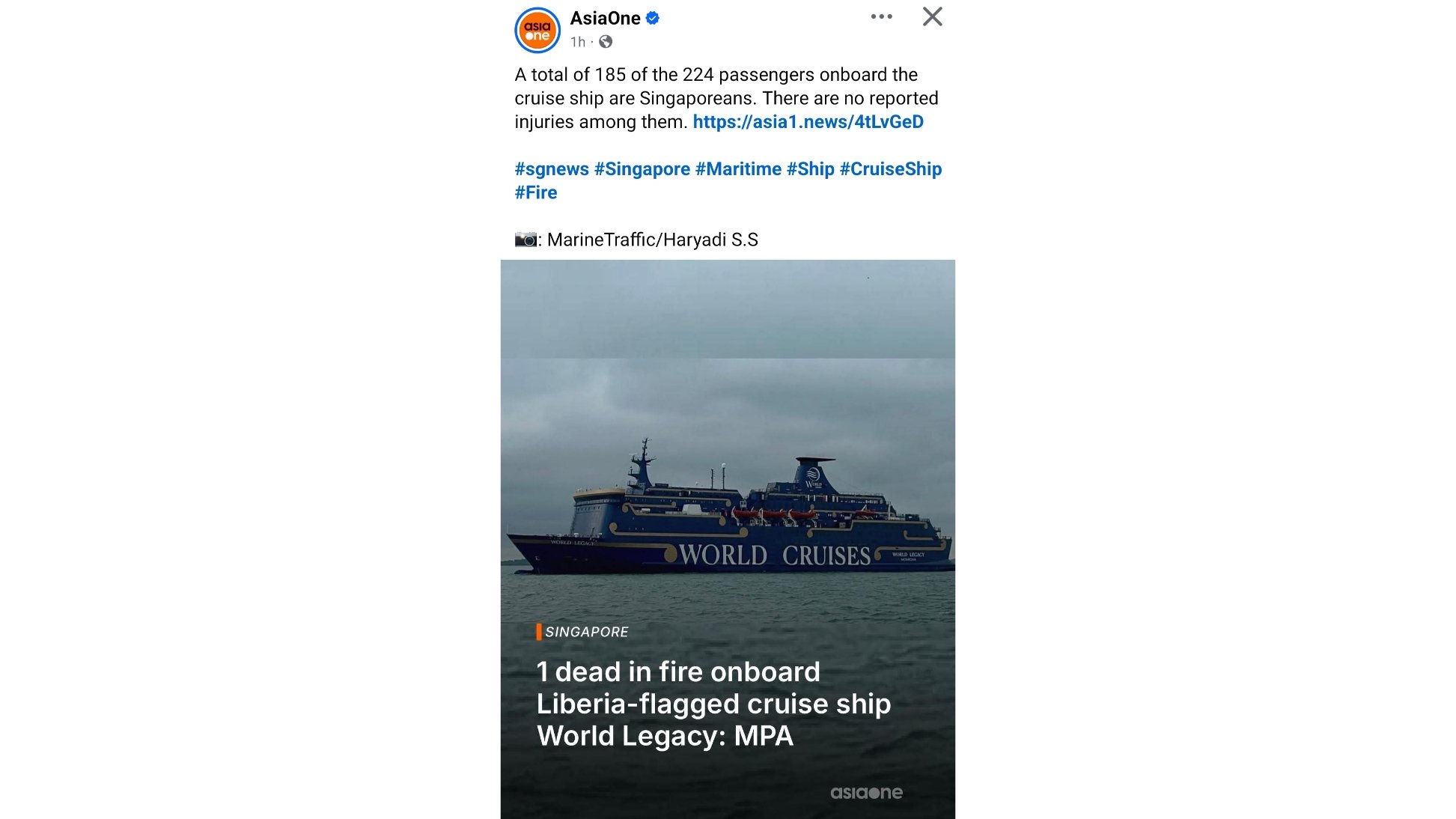Open the #CruiseShip hashtag
This screenshot has width=1456, height=819.
point(890,169)
